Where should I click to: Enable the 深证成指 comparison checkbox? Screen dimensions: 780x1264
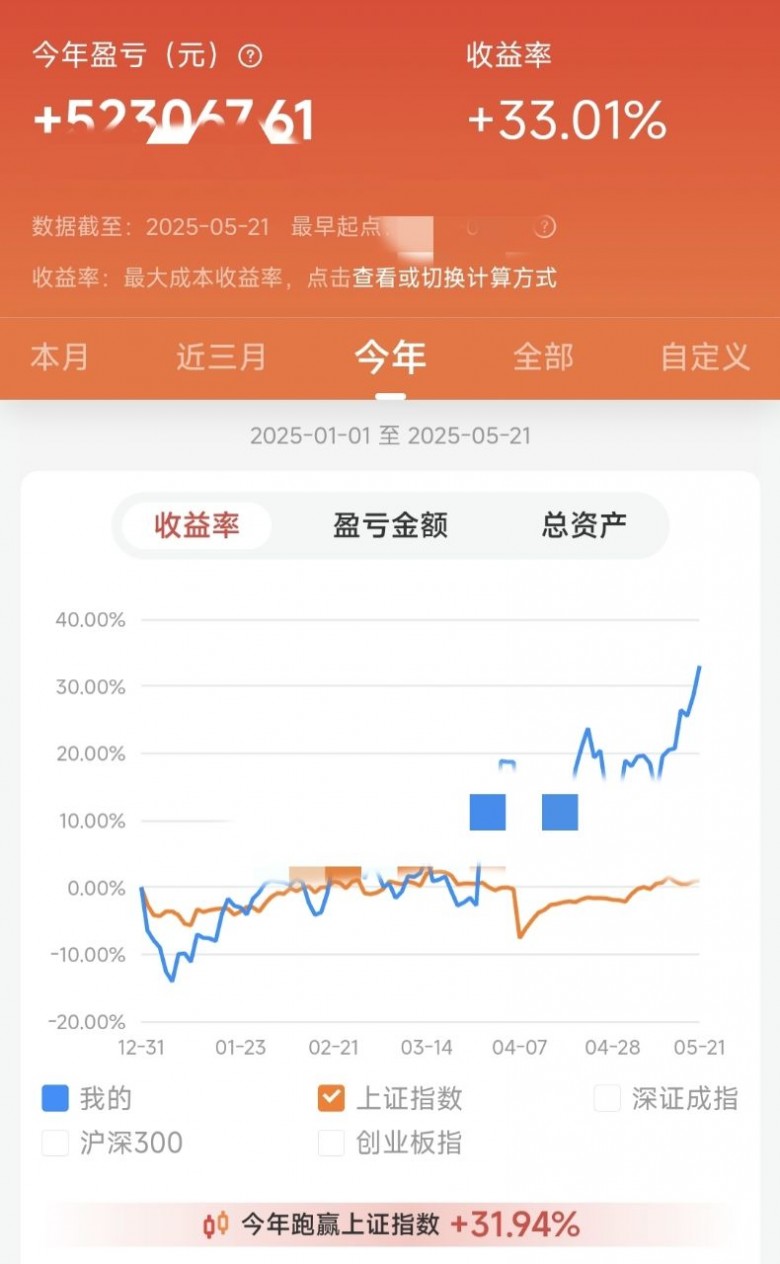[x=607, y=1098]
